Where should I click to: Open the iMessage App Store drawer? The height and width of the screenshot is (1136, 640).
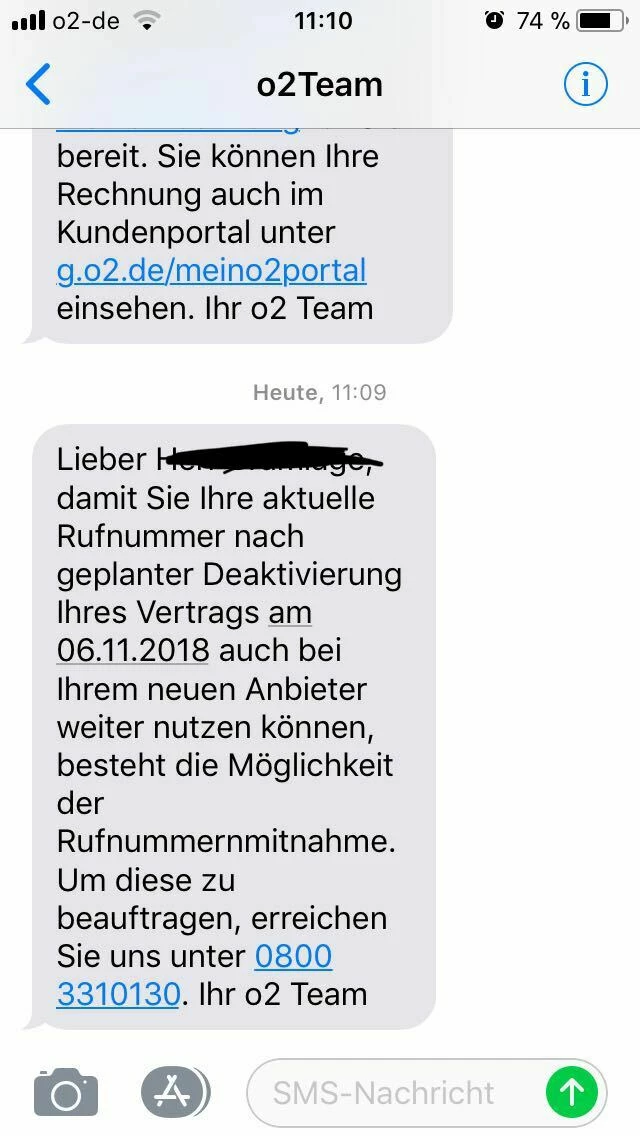[x=175, y=1092]
